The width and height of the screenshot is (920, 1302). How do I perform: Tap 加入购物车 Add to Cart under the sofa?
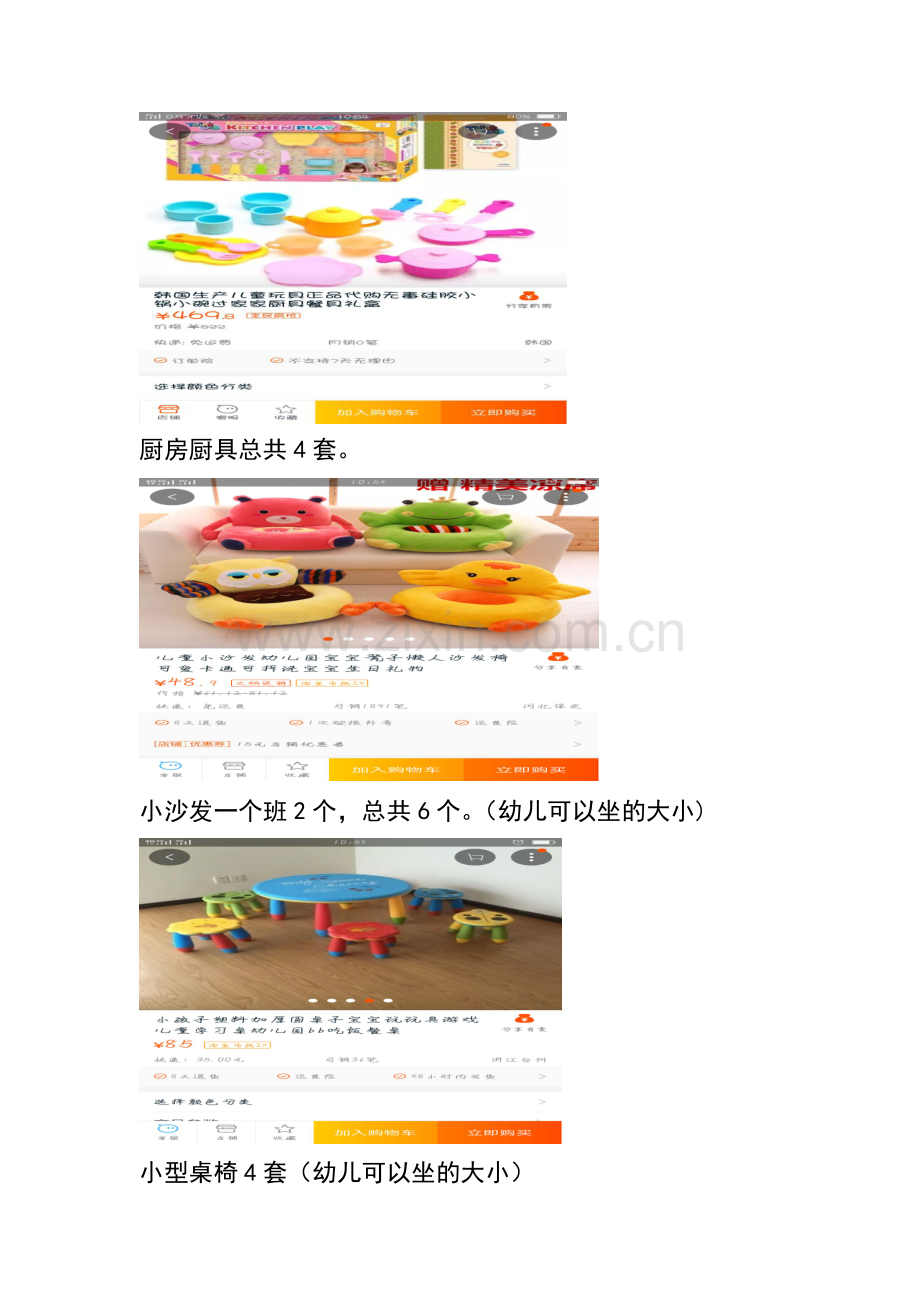(395, 768)
